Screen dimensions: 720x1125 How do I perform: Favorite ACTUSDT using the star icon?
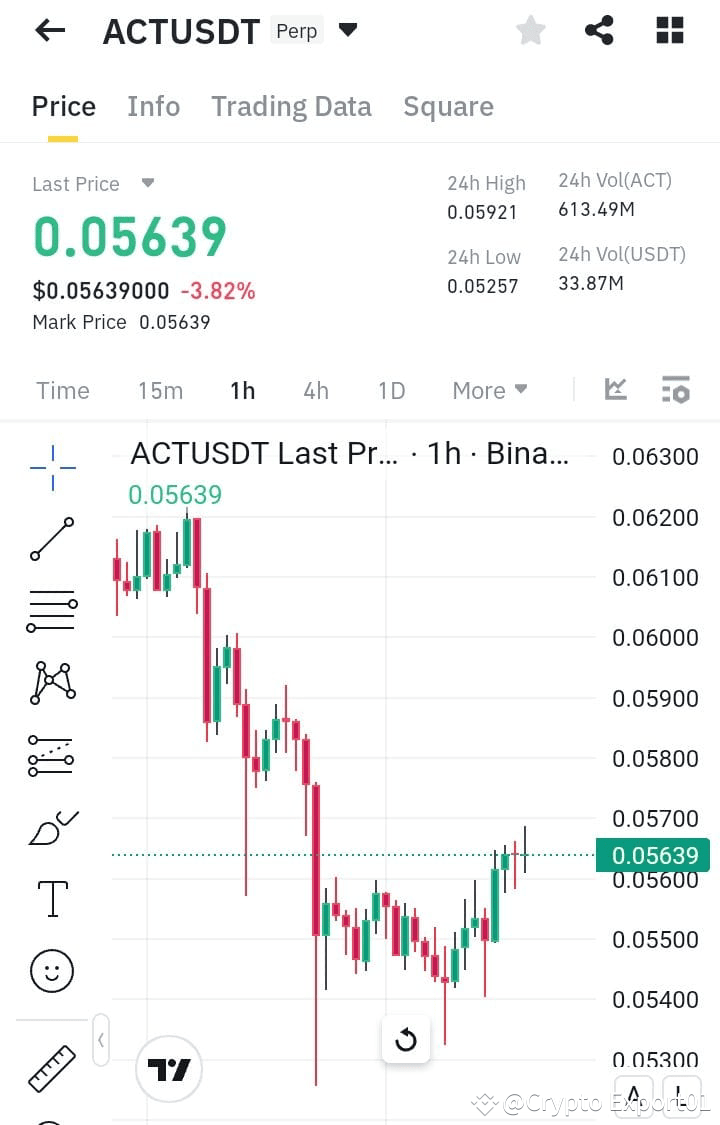tap(531, 30)
